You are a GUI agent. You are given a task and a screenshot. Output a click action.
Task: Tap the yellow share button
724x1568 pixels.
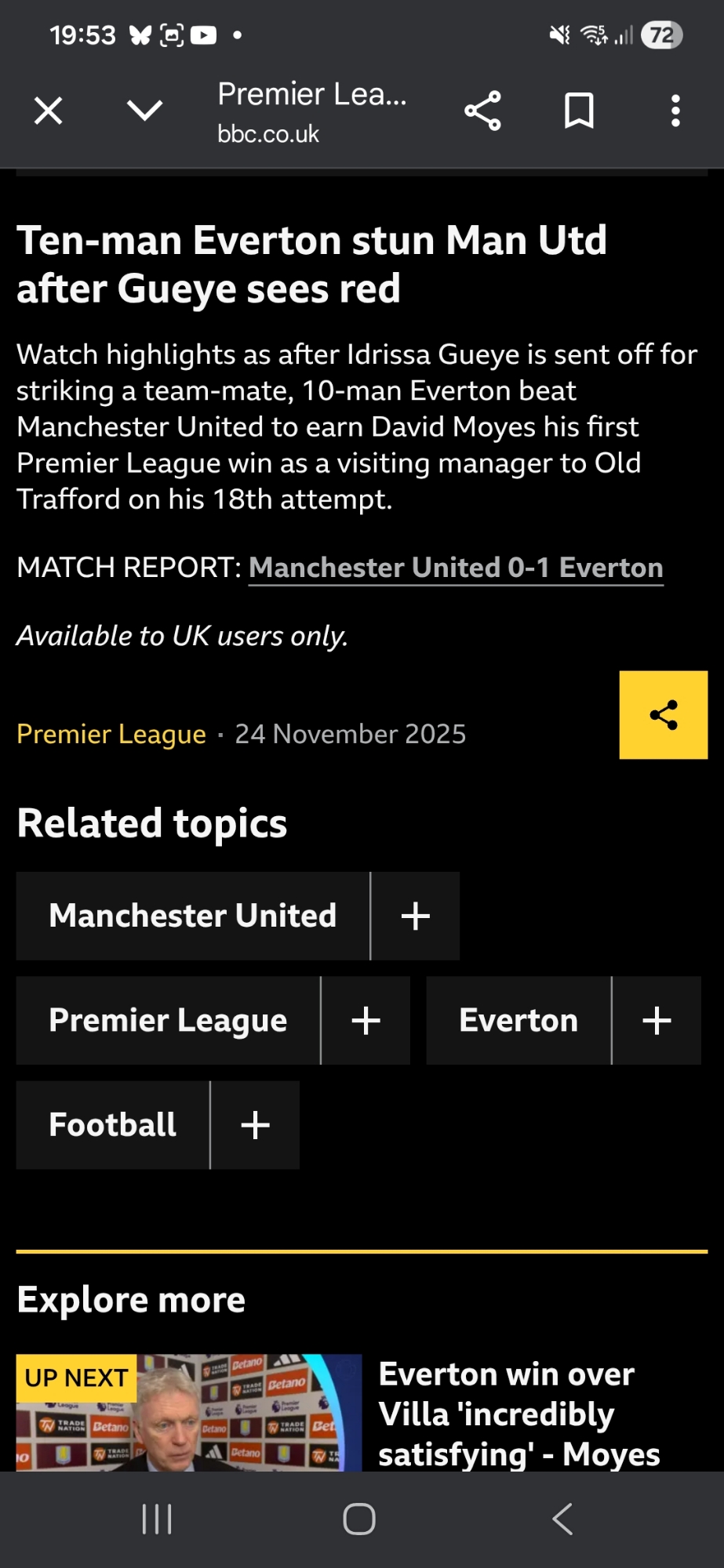click(x=663, y=715)
